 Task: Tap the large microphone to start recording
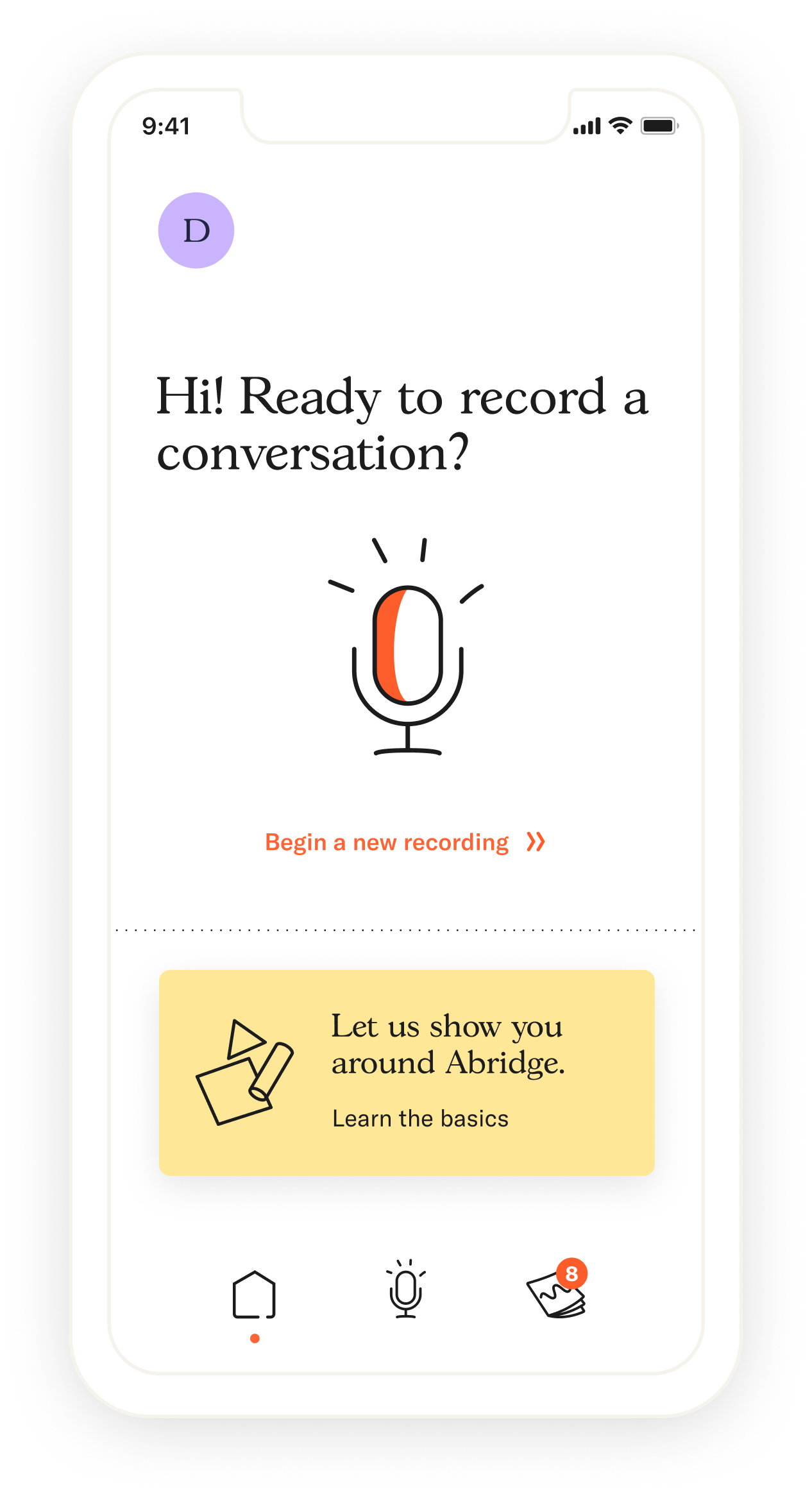coord(407,648)
